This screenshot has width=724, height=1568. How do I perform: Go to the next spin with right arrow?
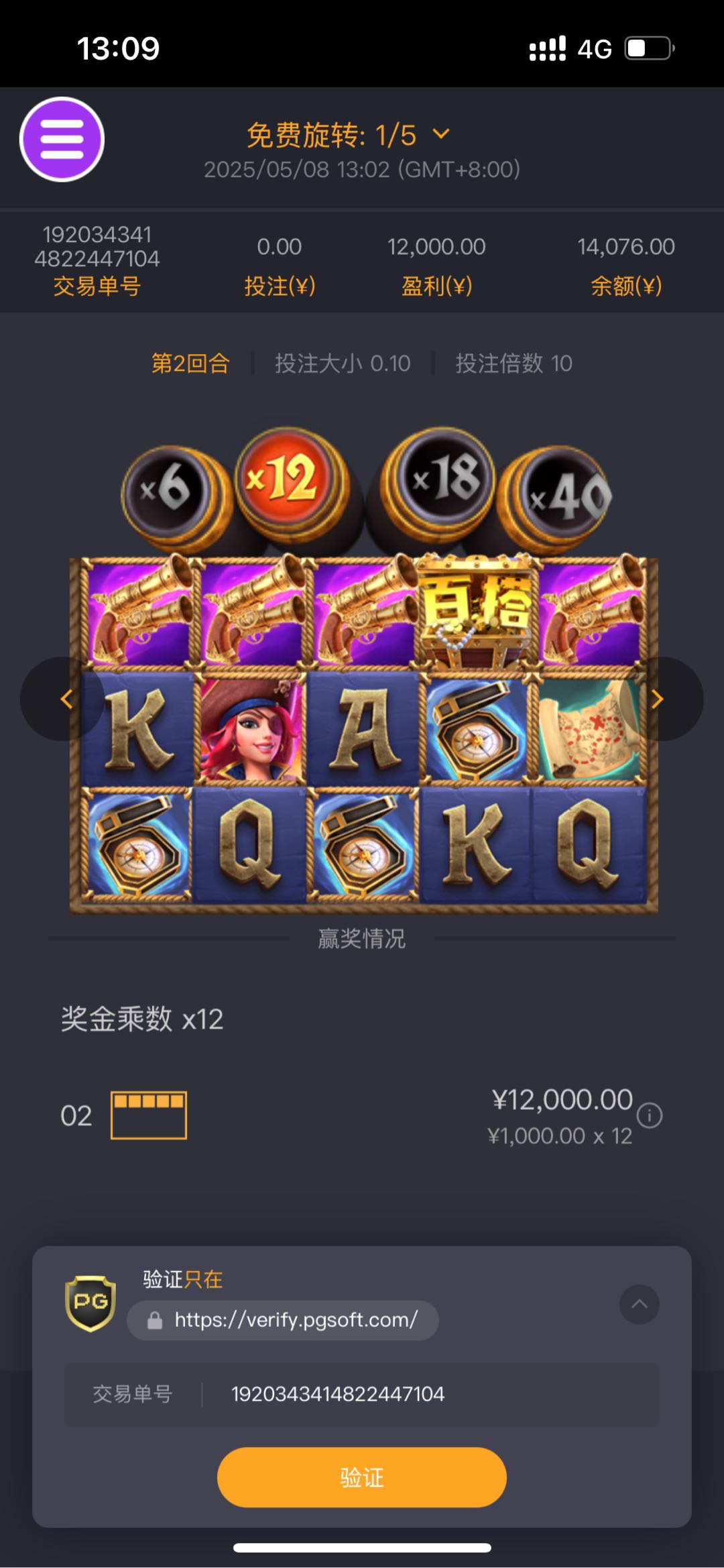click(x=657, y=699)
